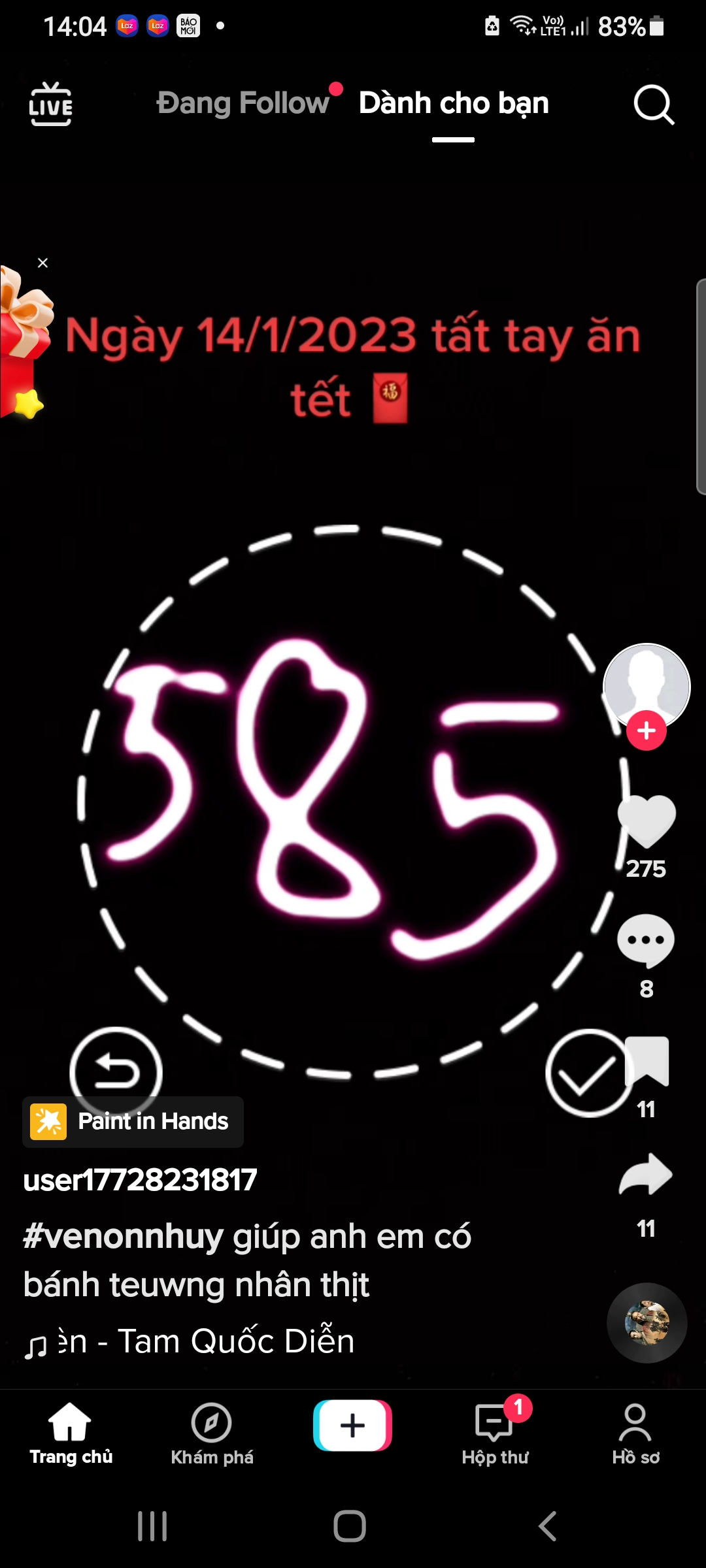Open the spinning music disc
Image resolution: width=706 pixels, height=1568 pixels.
647,1323
